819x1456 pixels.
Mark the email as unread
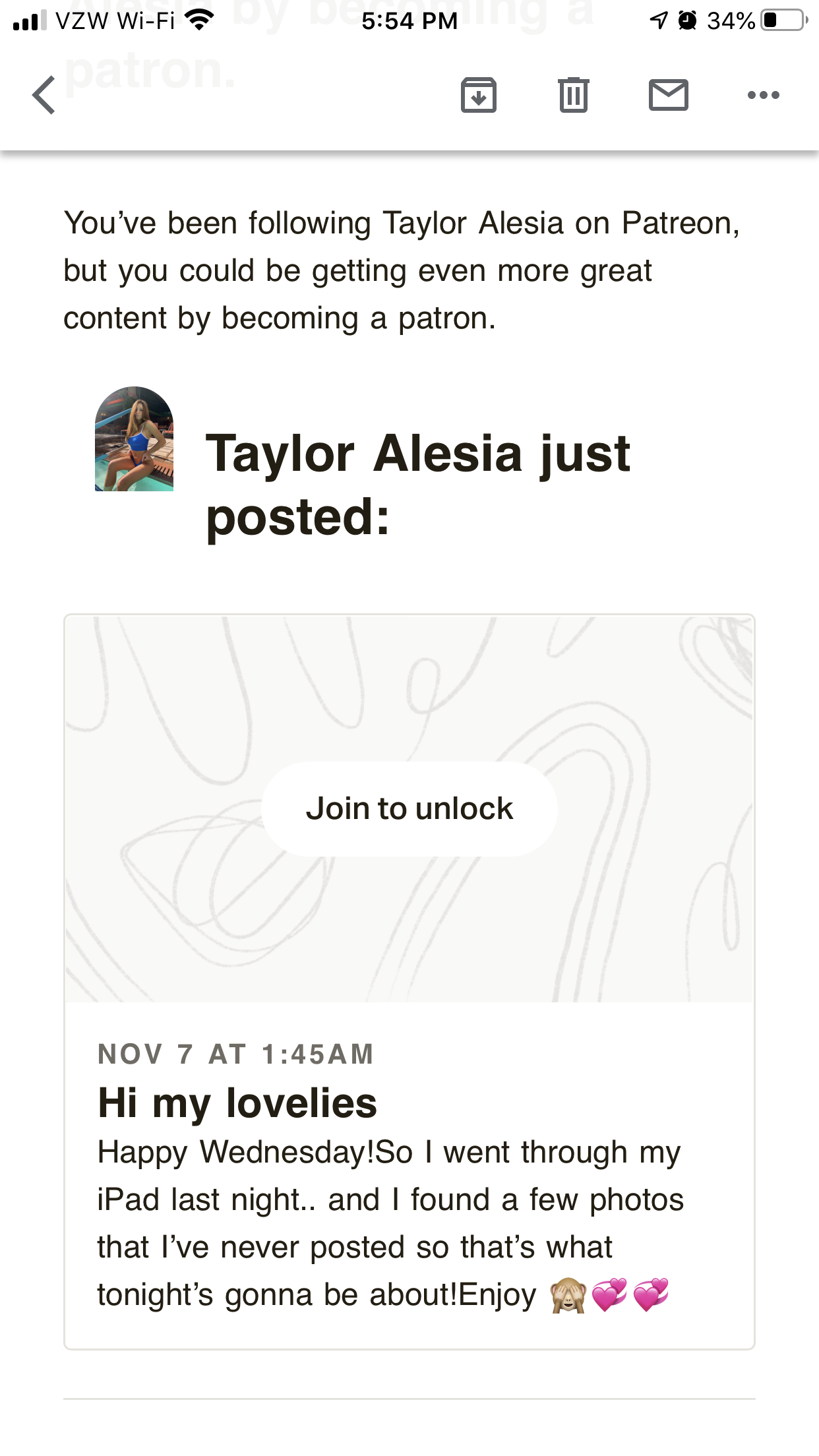click(x=668, y=94)
